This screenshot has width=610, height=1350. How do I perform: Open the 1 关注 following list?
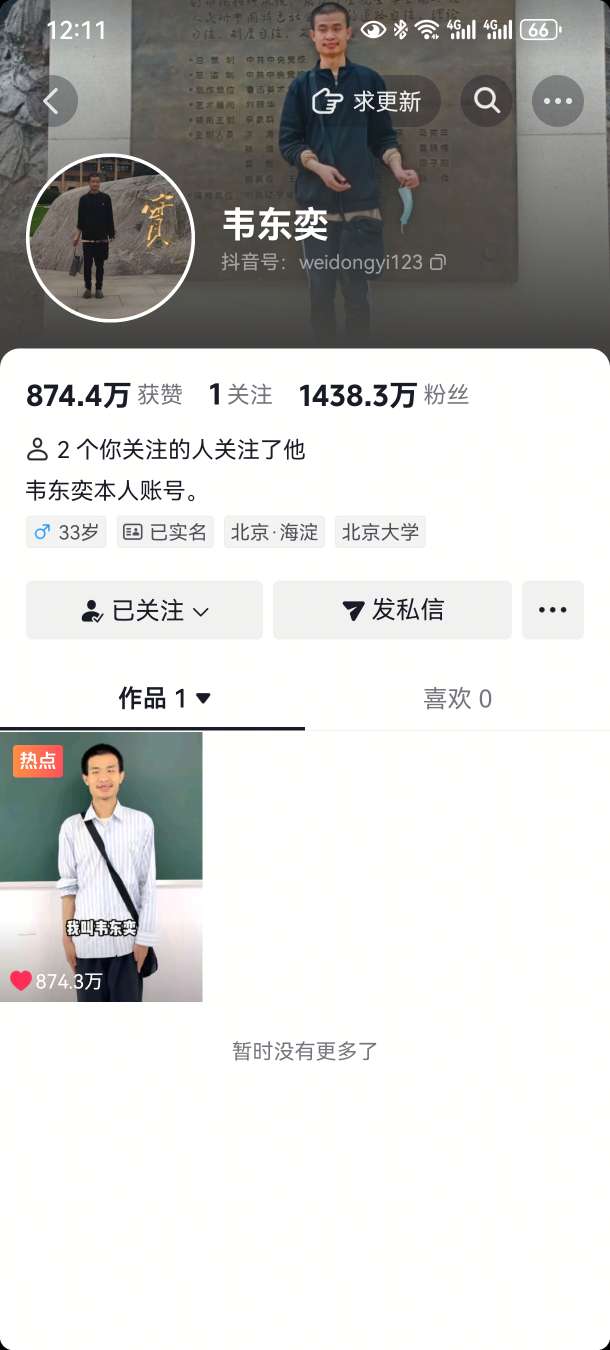(240, 395)
